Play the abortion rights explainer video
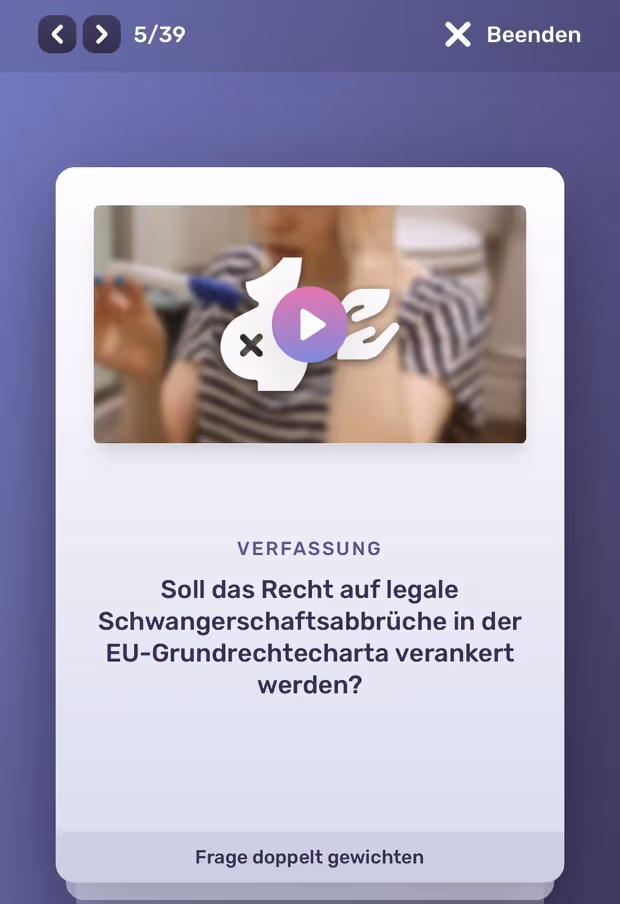The image size is (620, 904). 310,324
